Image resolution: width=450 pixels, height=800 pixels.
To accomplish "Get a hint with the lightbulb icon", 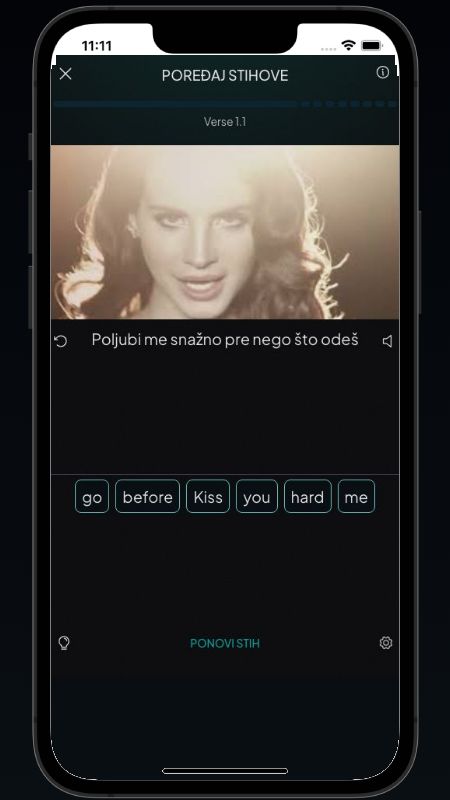I will tap(64, 643).
